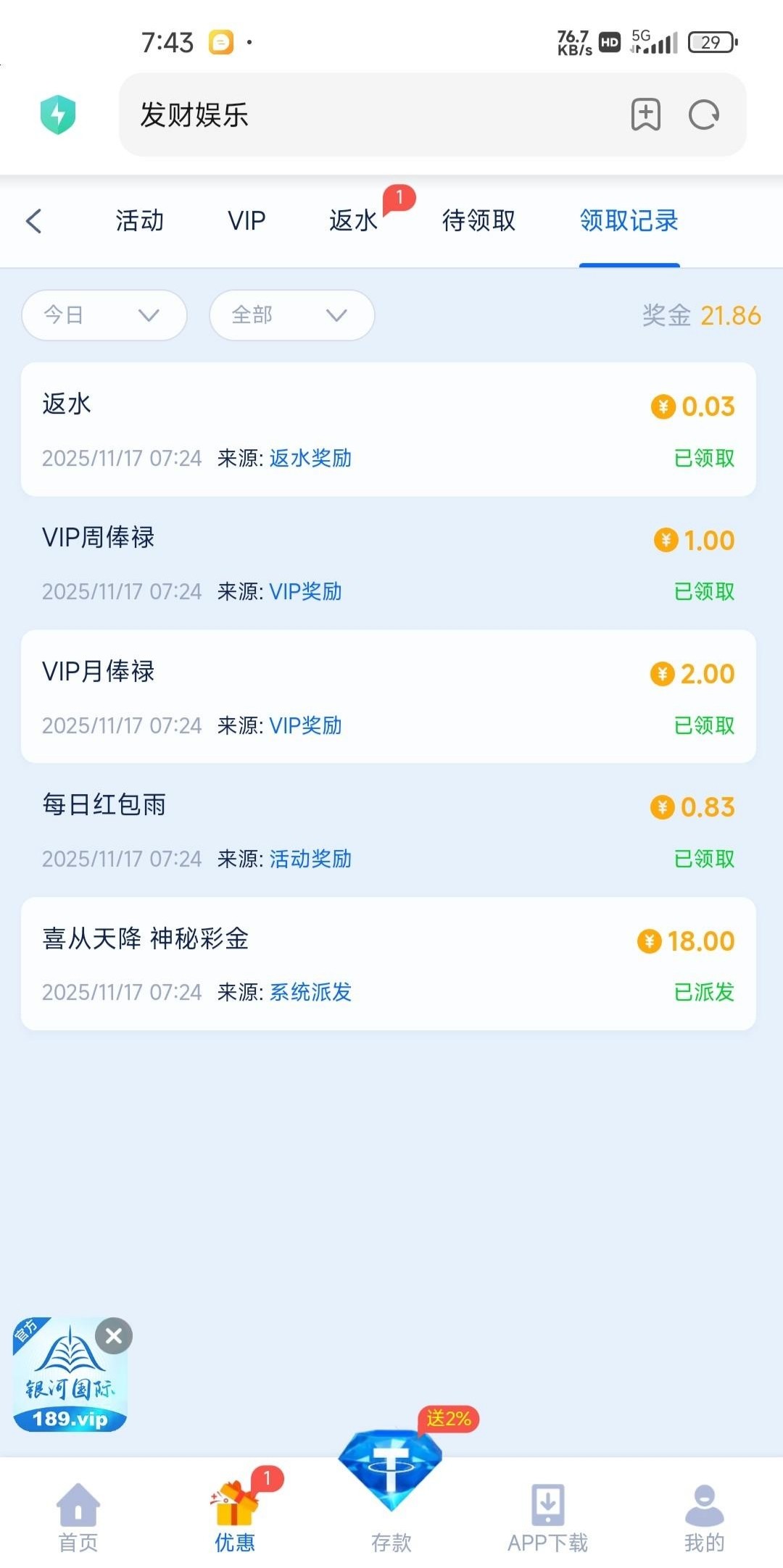Switch to the 我的 tab
The width and height of the screenshot is (783, 1568).
704,1516
